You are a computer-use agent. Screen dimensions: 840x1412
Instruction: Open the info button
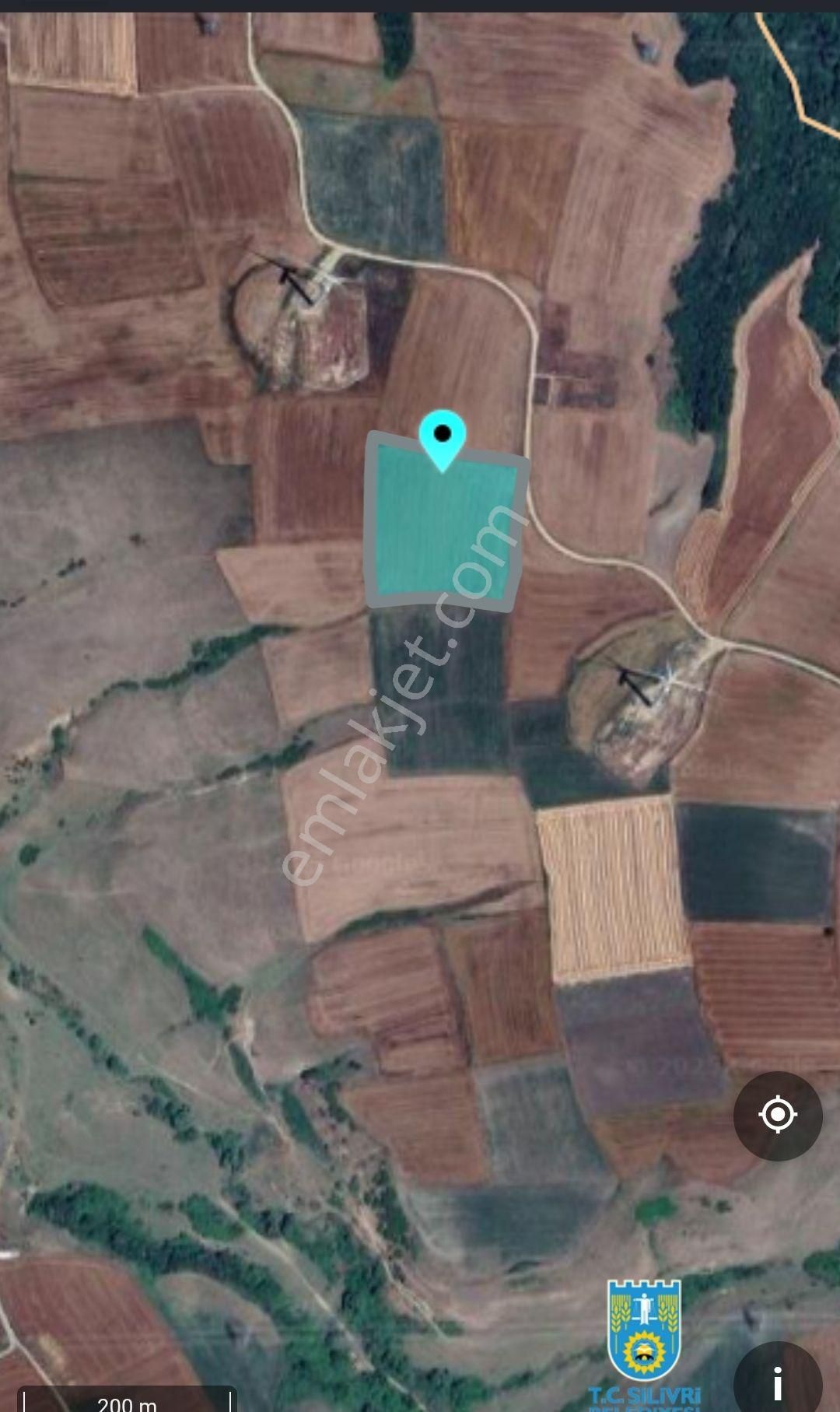pyautogui.click(x=779, y=1382)
